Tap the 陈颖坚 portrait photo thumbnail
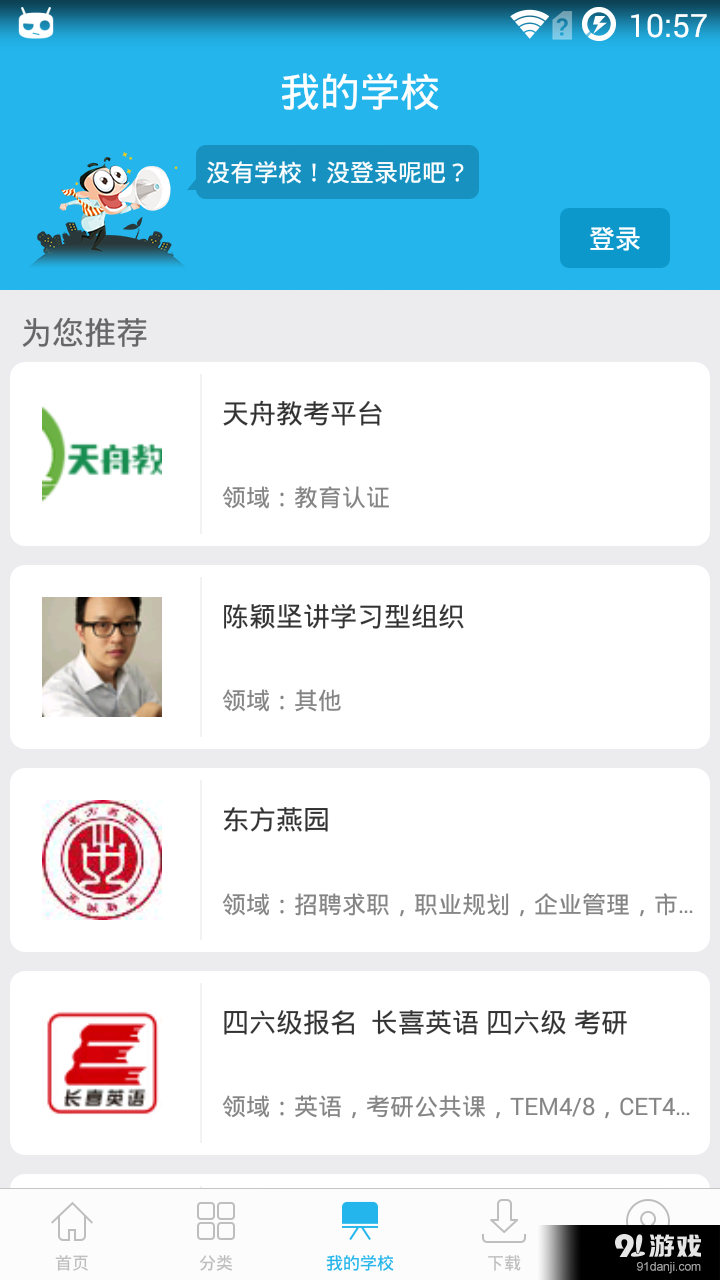Viewport: 720px width, 1280px height. click(x=101, y=656)
